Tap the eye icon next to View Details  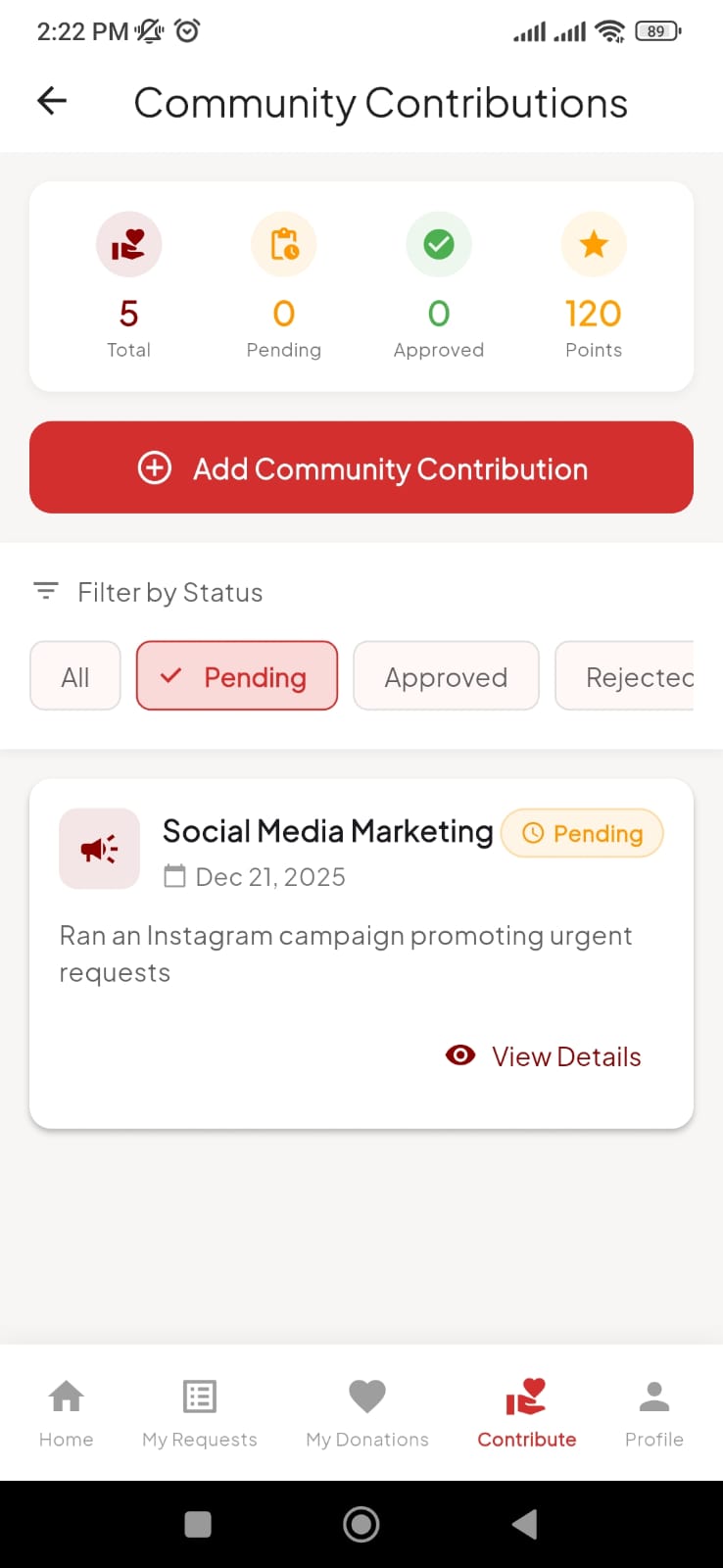tap(459, 1055)
